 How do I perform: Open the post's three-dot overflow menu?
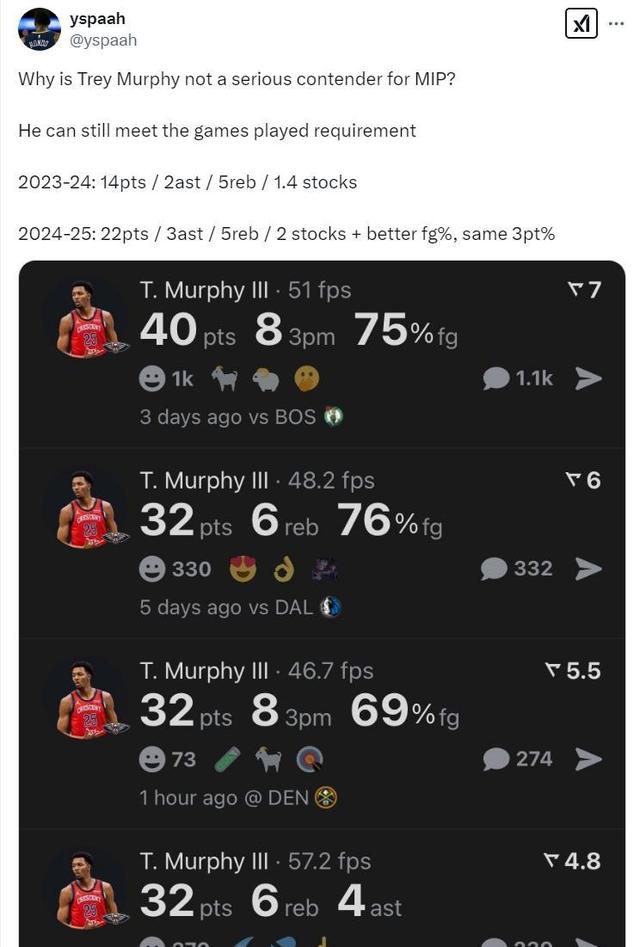(x=616, y=23)
